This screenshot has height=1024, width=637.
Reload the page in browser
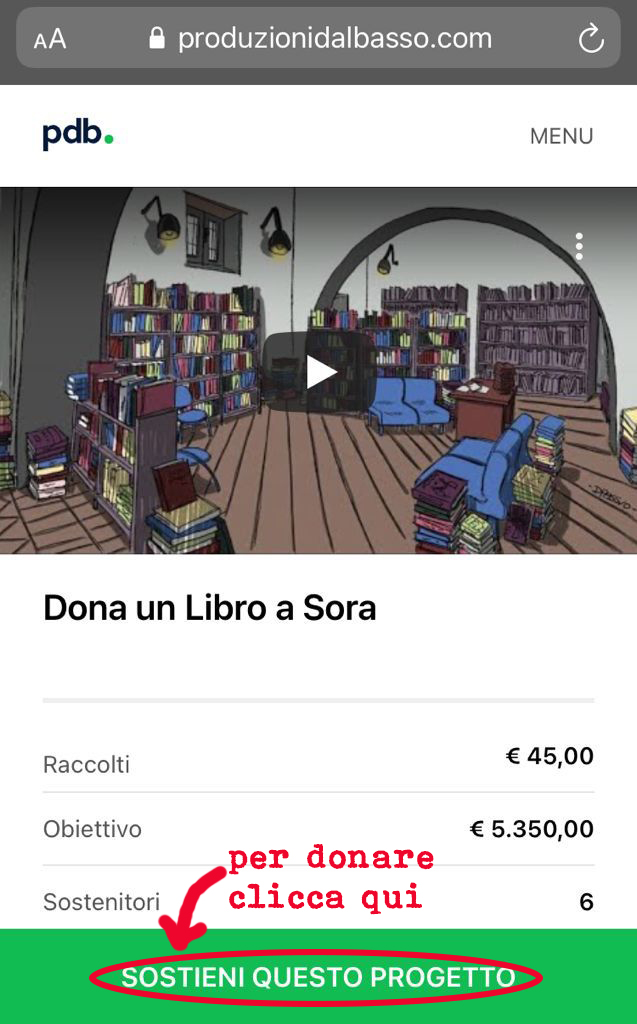coord(591,39)
